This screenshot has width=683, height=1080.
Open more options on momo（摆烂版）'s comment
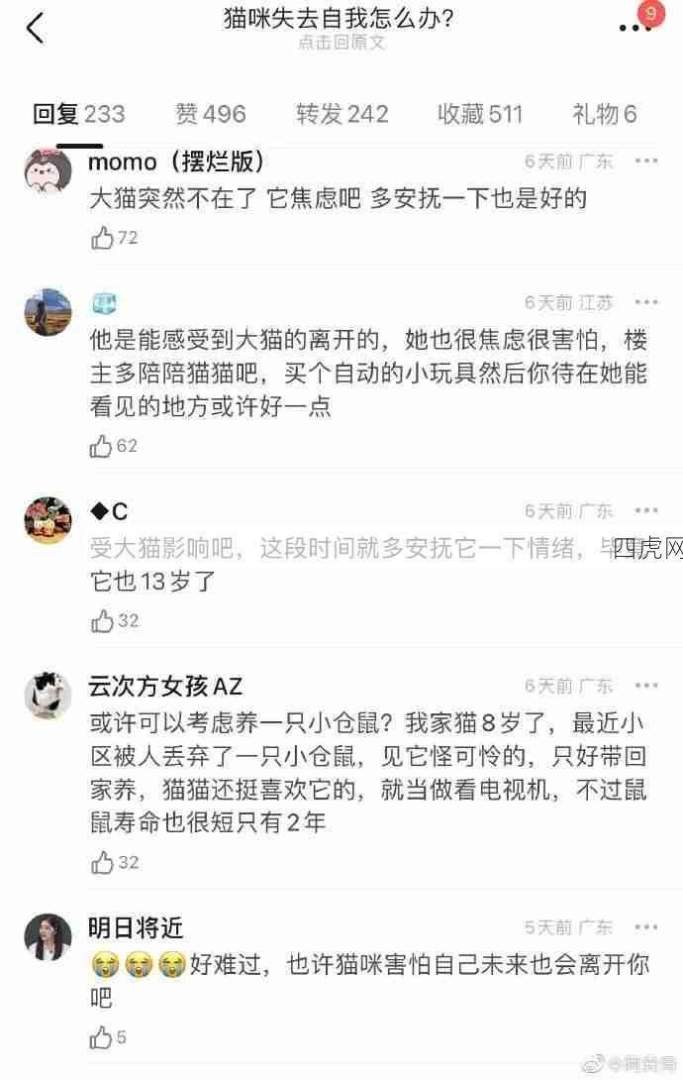(x=647, y=161)
